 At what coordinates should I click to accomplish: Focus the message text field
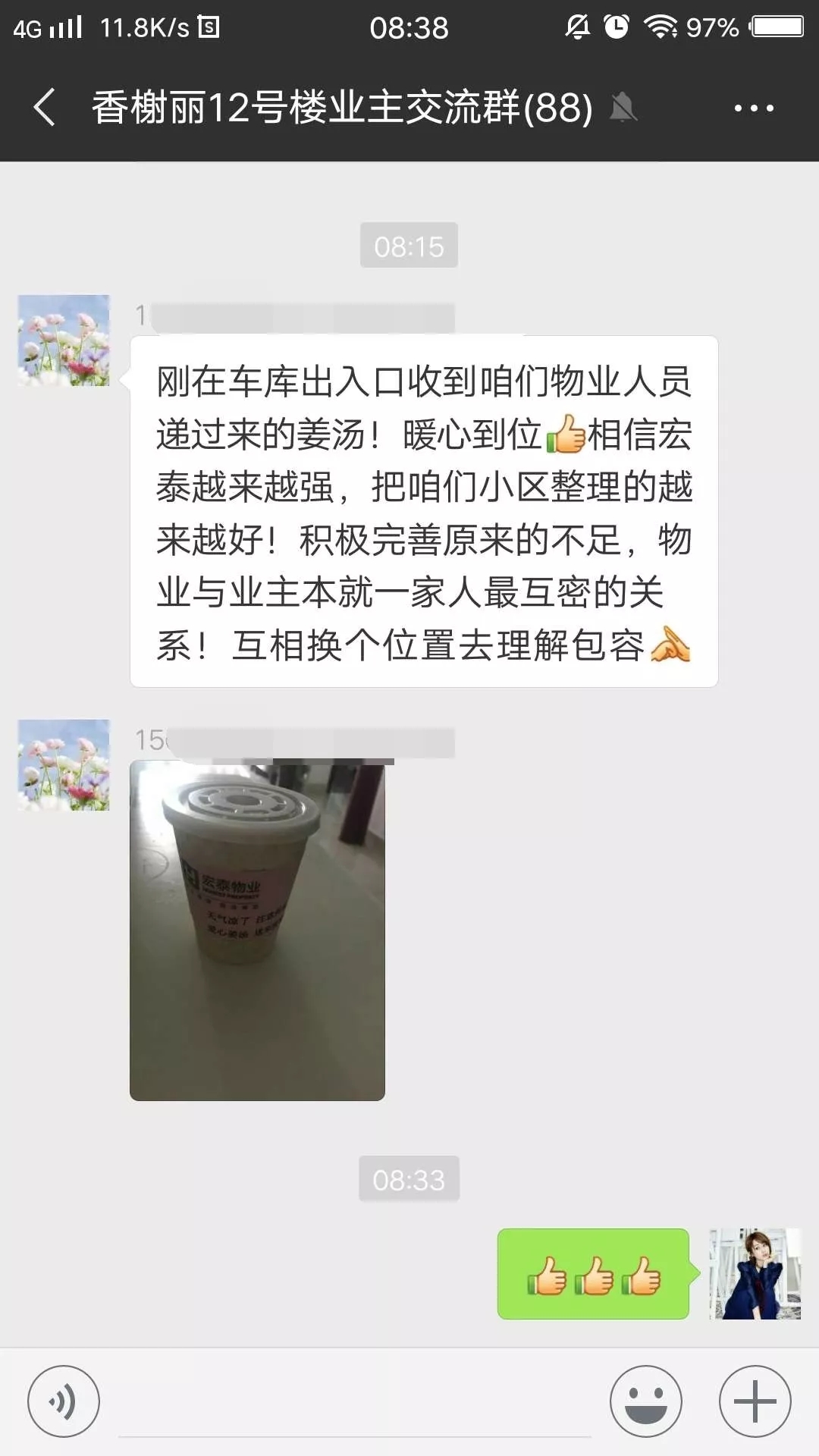[355, 1403]
